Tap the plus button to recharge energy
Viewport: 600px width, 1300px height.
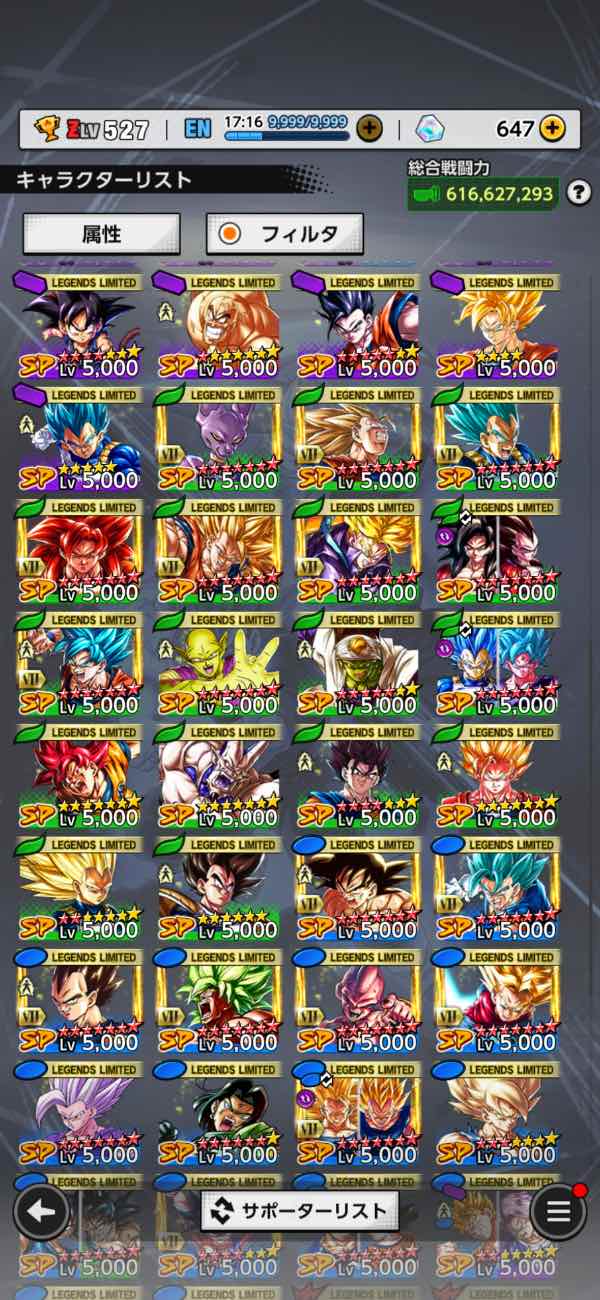369,128
